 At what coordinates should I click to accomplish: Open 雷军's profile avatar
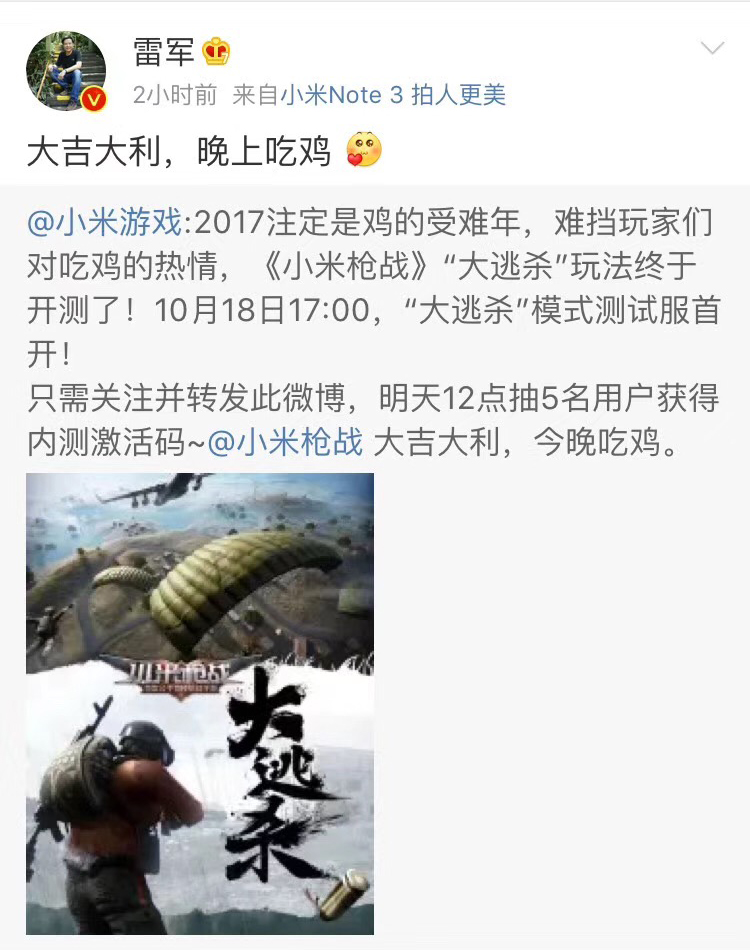(66, 71)
